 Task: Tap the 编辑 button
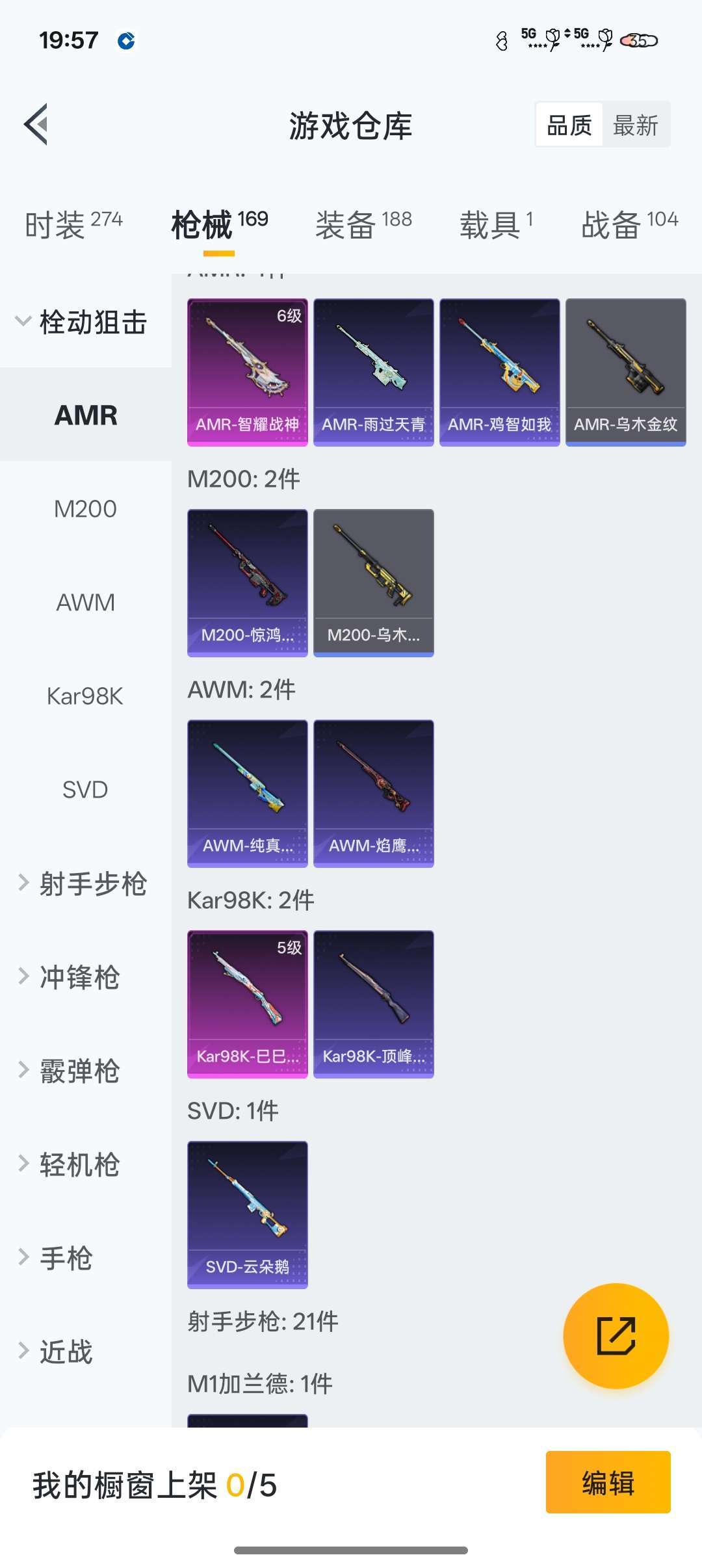[608, 1483]
